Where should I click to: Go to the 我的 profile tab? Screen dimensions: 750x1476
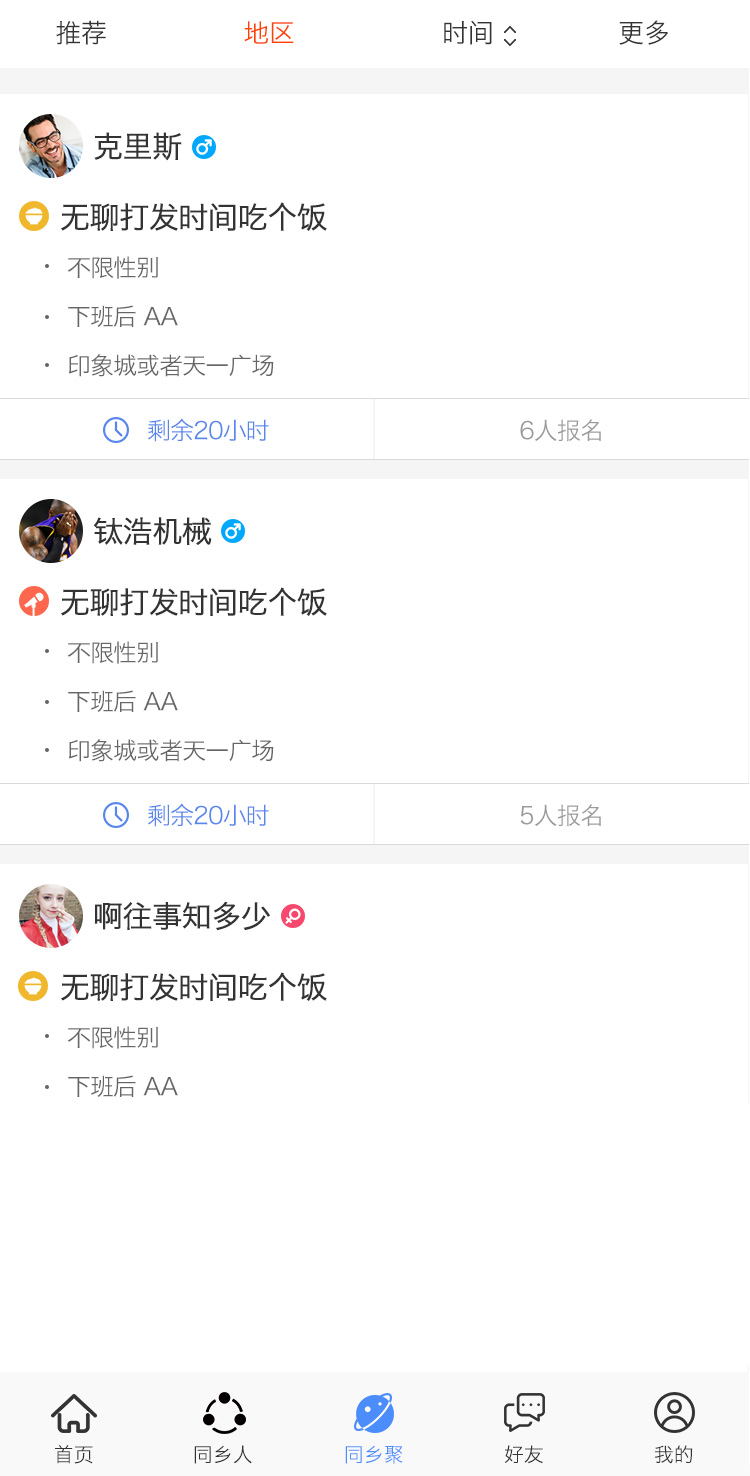click(674, 1427)
